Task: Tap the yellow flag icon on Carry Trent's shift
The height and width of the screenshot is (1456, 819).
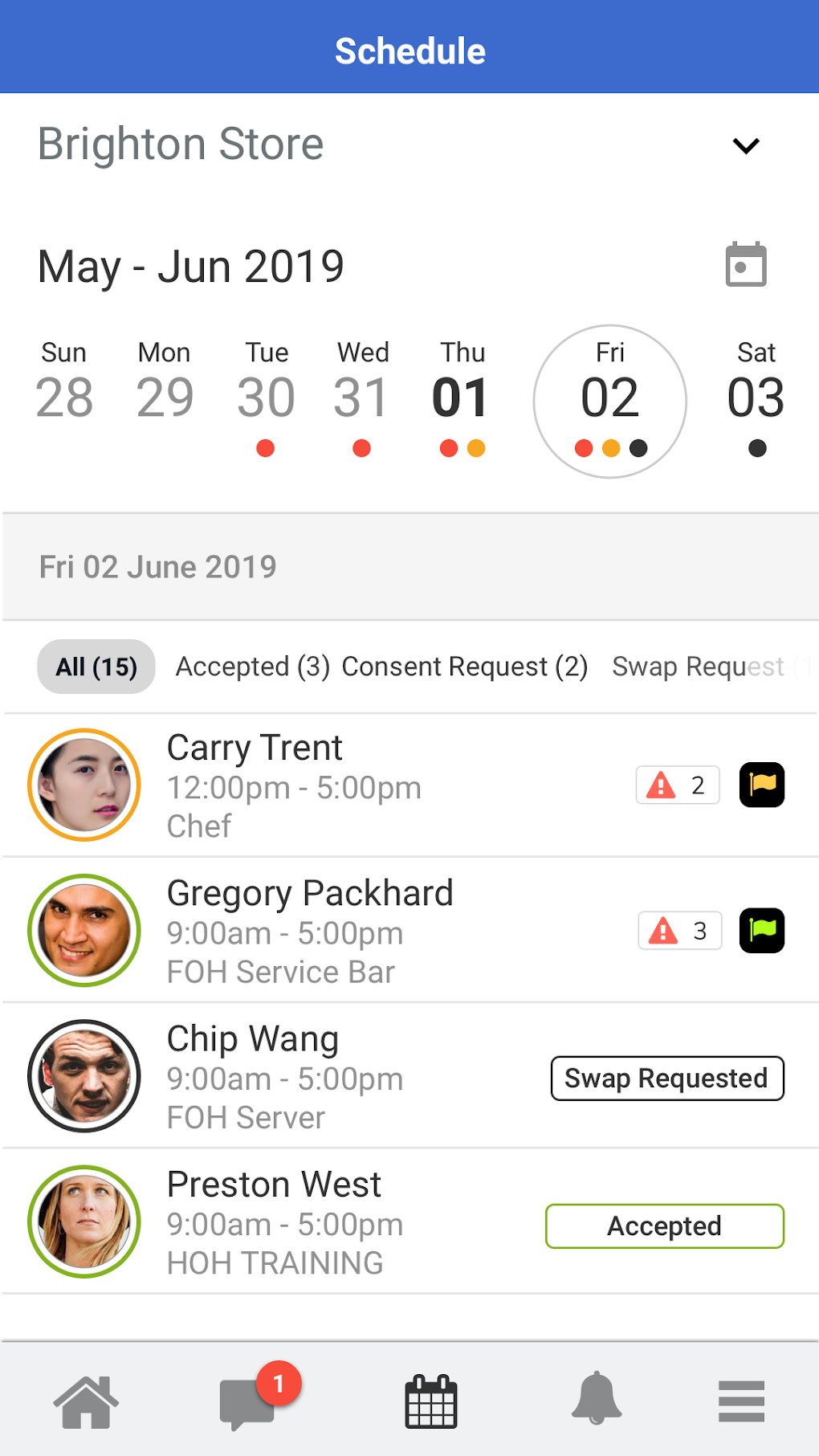Action: pos(761,785)
